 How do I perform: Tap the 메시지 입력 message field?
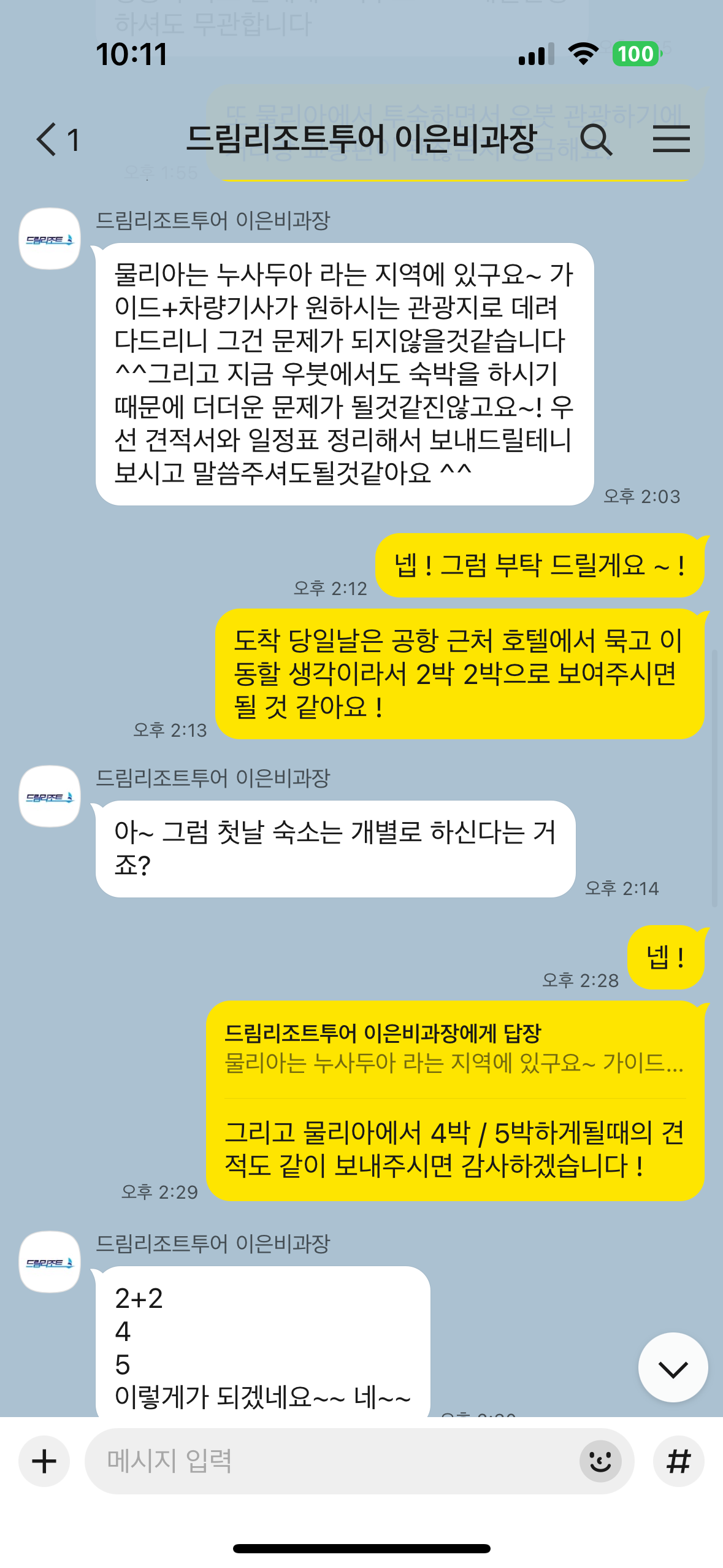coord(331,1461)
